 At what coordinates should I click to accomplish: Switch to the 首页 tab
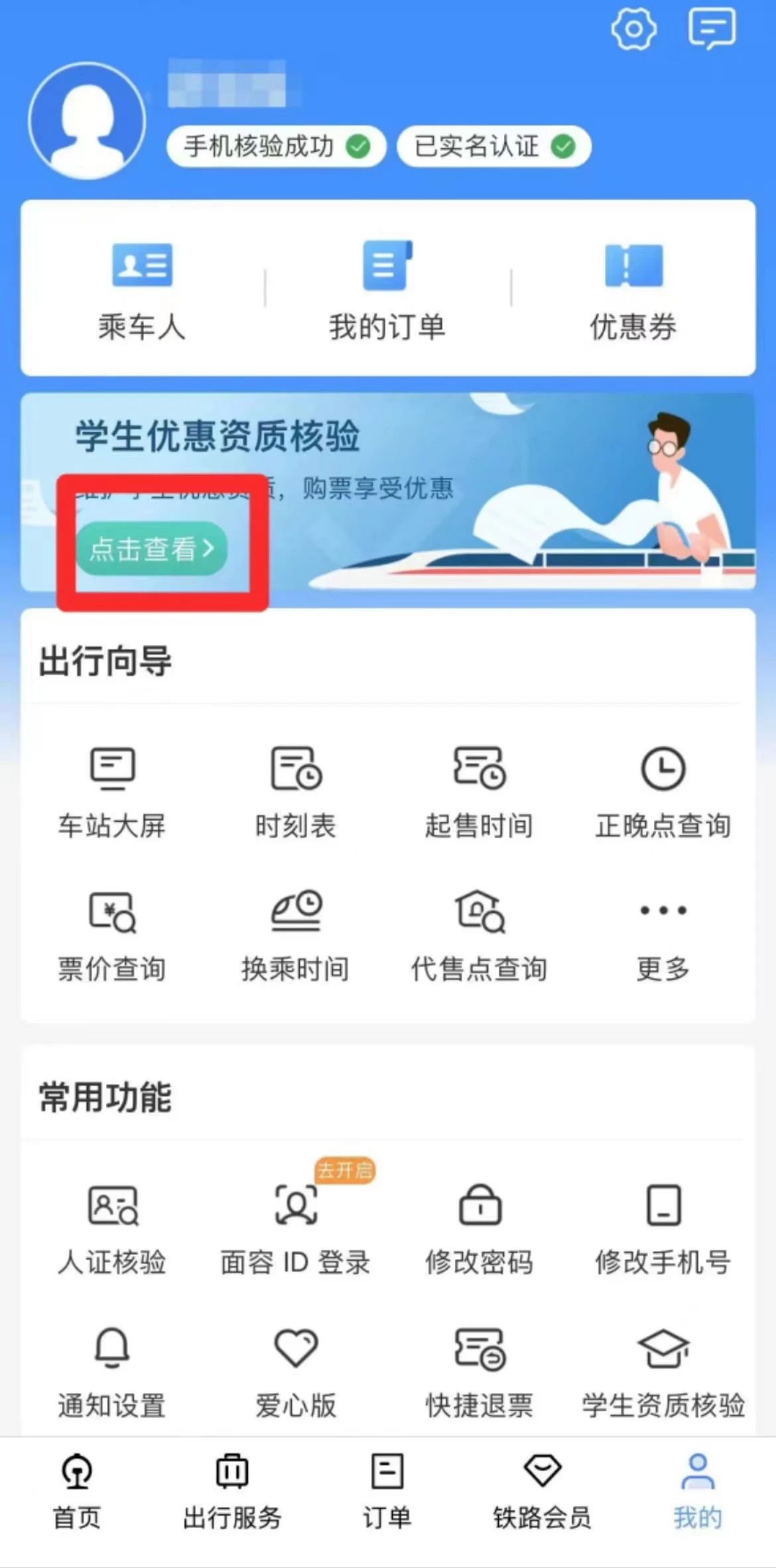(x=77, y=1492)
